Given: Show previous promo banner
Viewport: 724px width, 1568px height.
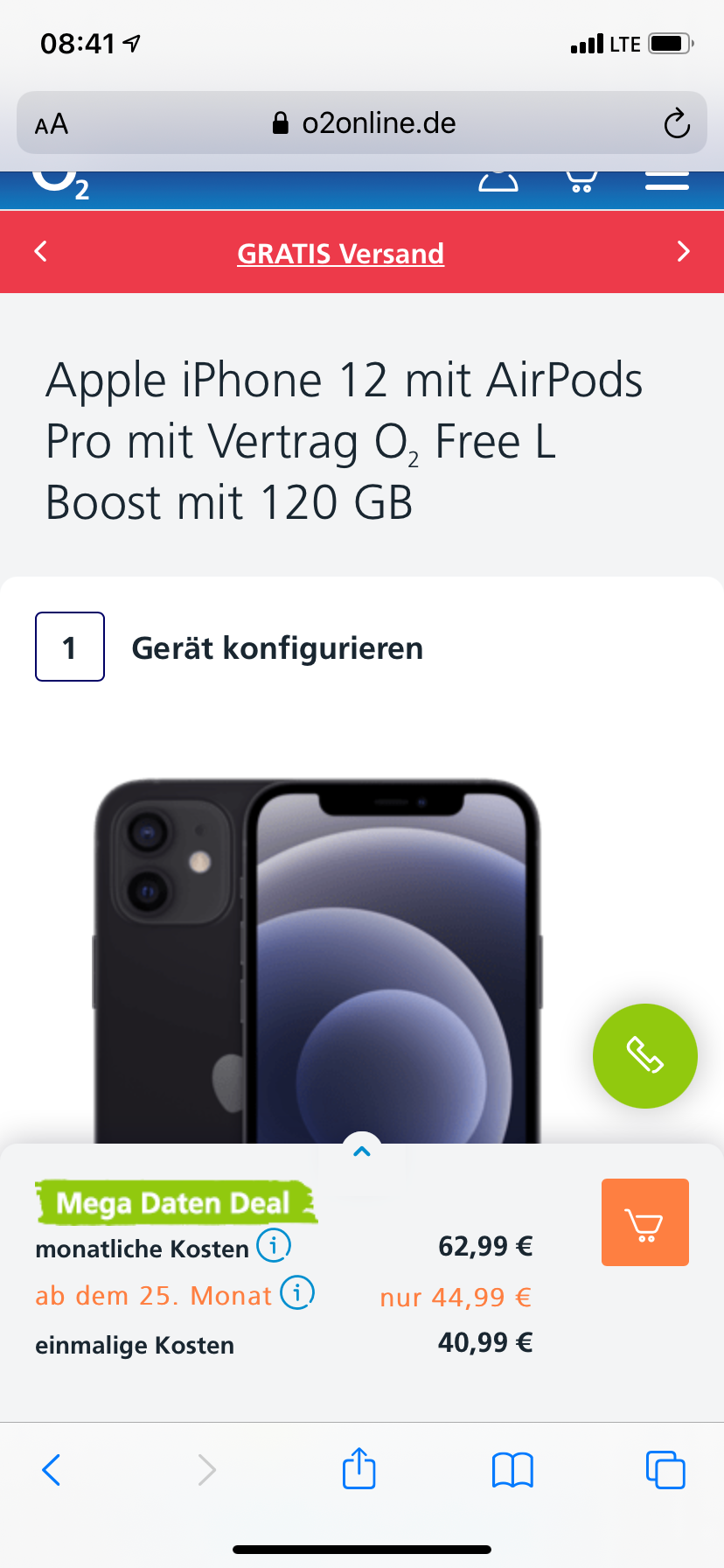Looking at the screenshot, I should coord(40,252).
